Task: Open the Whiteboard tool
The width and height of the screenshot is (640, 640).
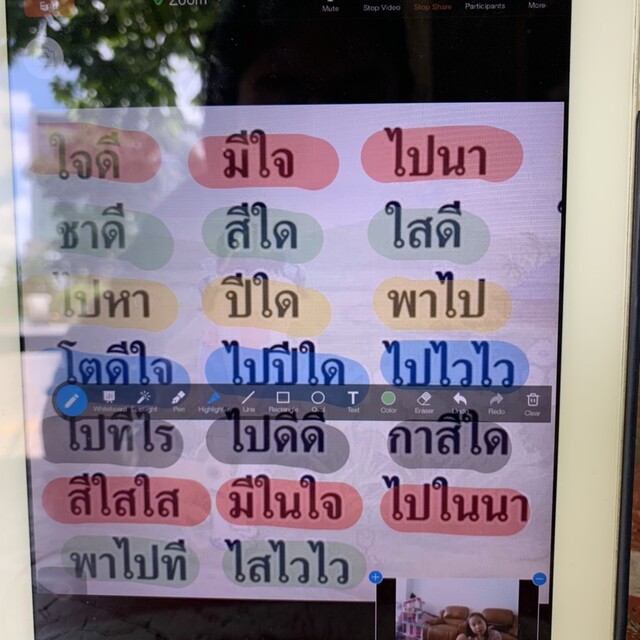Action: pos(109,401)
